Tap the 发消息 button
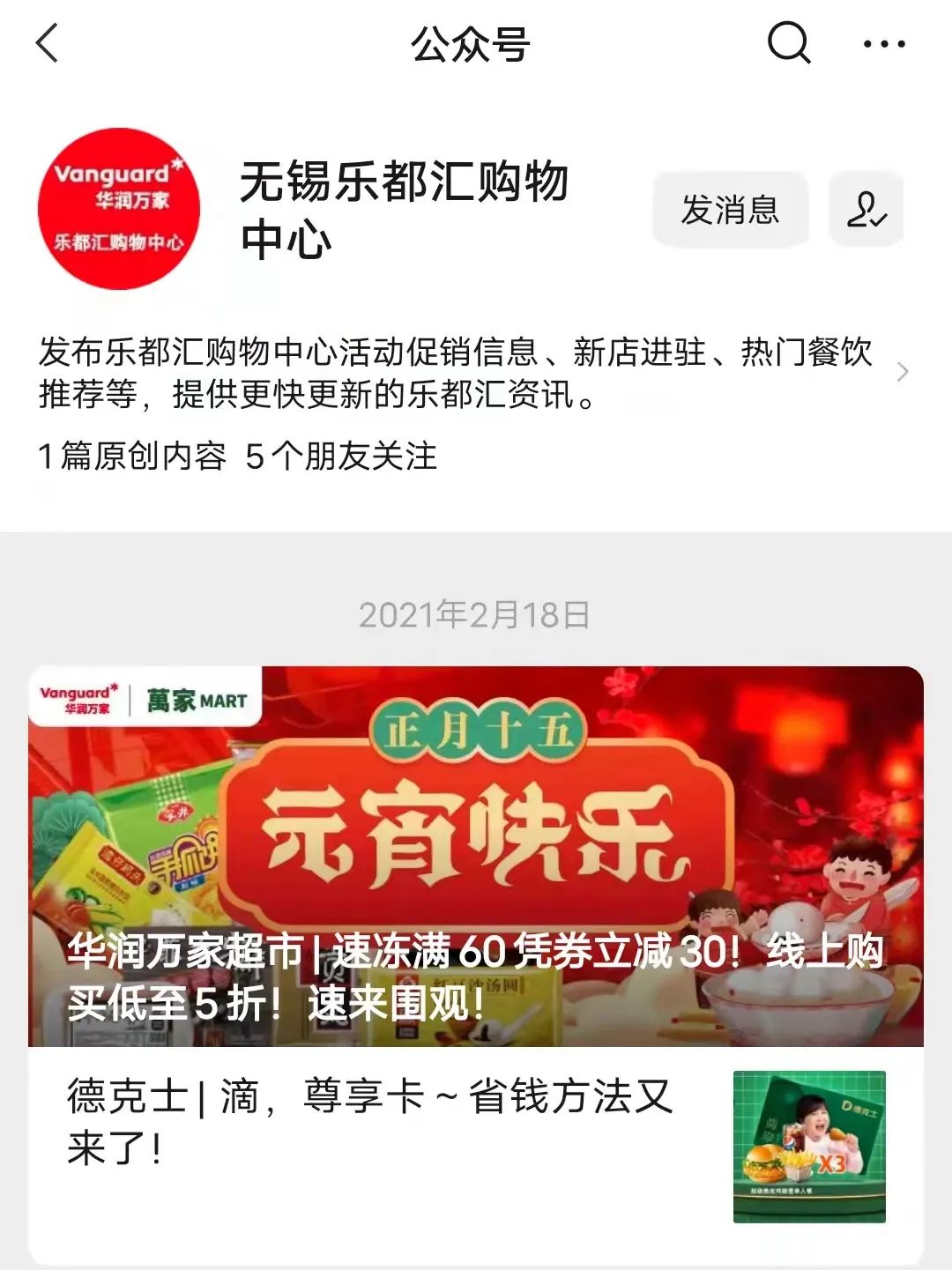952x1270 pixels. [730, 210]
